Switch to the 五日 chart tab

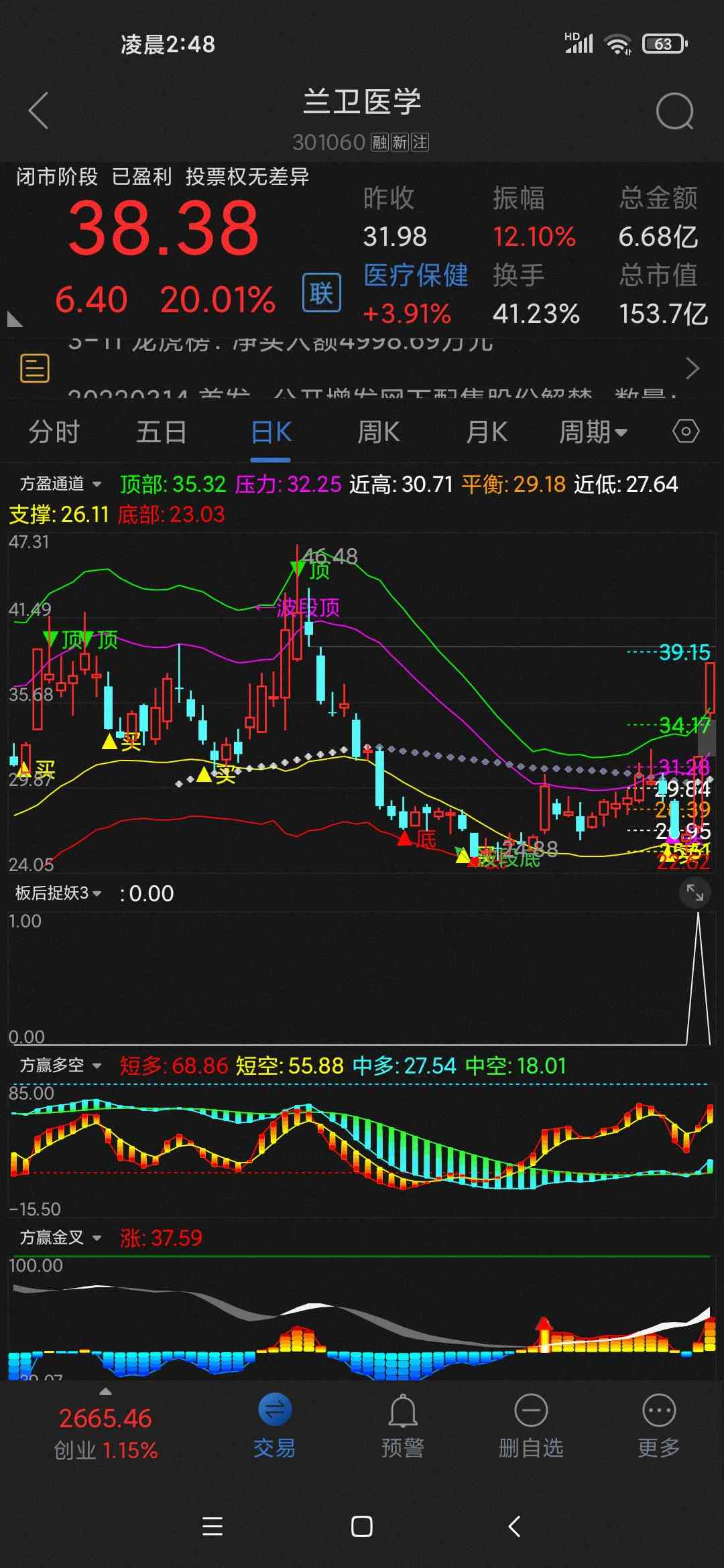[x=162, y=432]
